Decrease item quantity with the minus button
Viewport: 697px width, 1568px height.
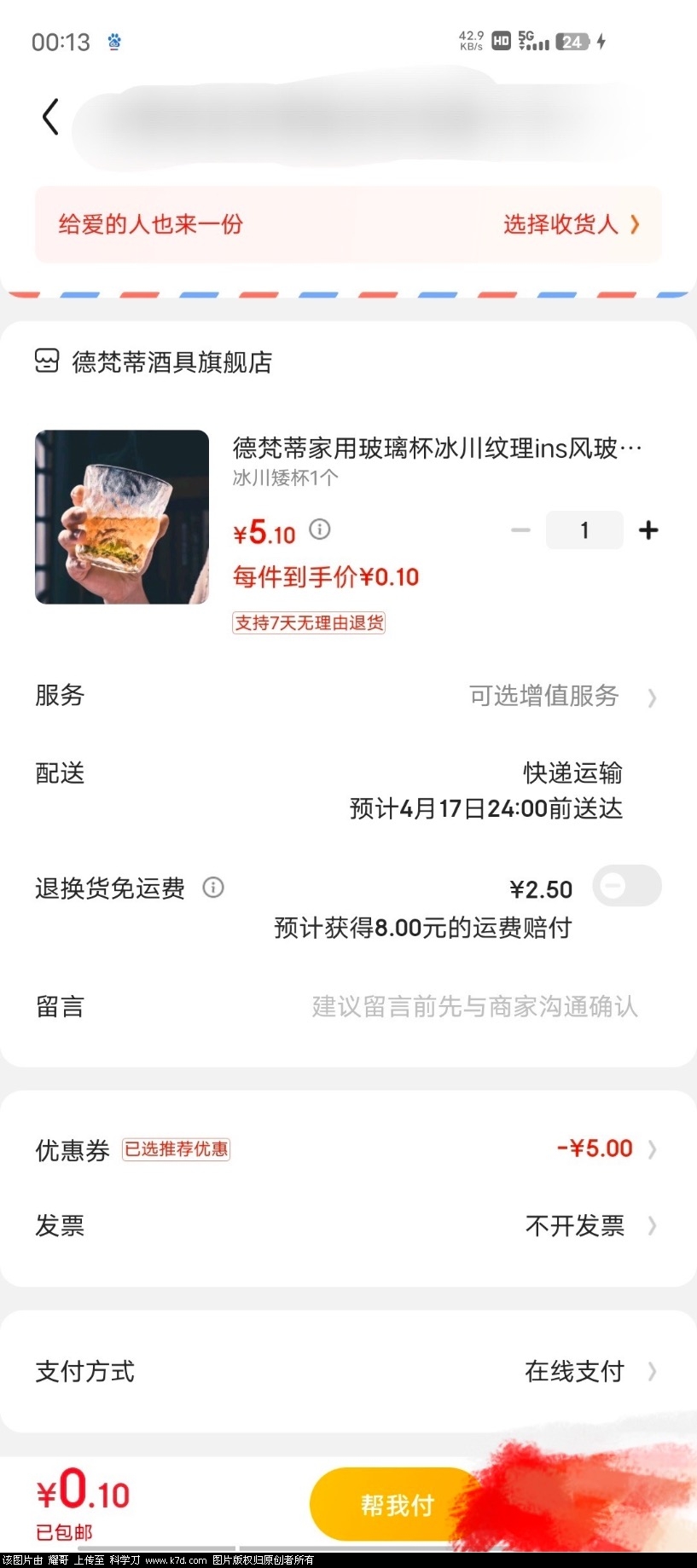click(520, 530)
